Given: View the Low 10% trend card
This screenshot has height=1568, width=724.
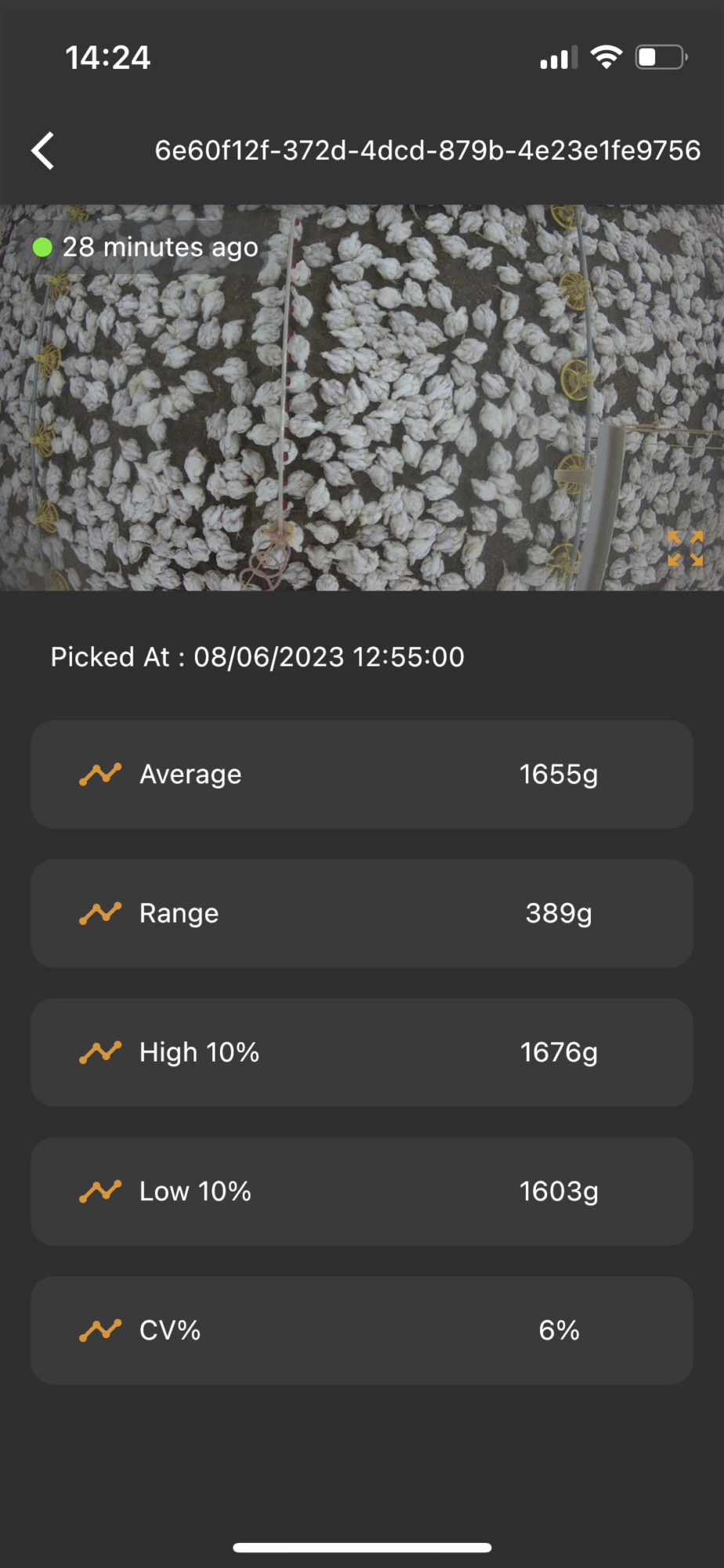Looking at the screenshot, I should click(x=362, y=1192).
